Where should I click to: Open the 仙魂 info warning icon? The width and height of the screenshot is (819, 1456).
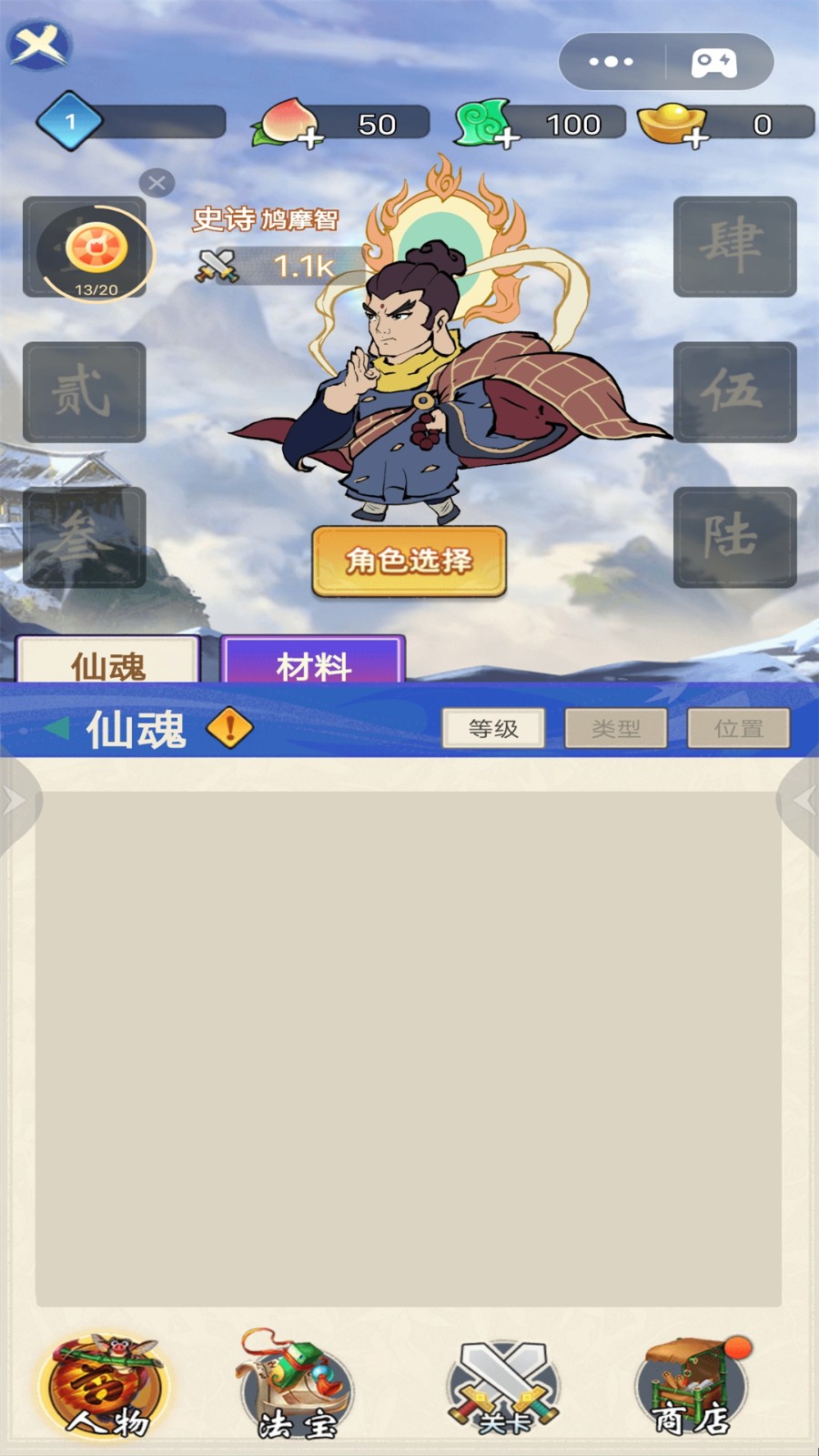click(229, 728)
